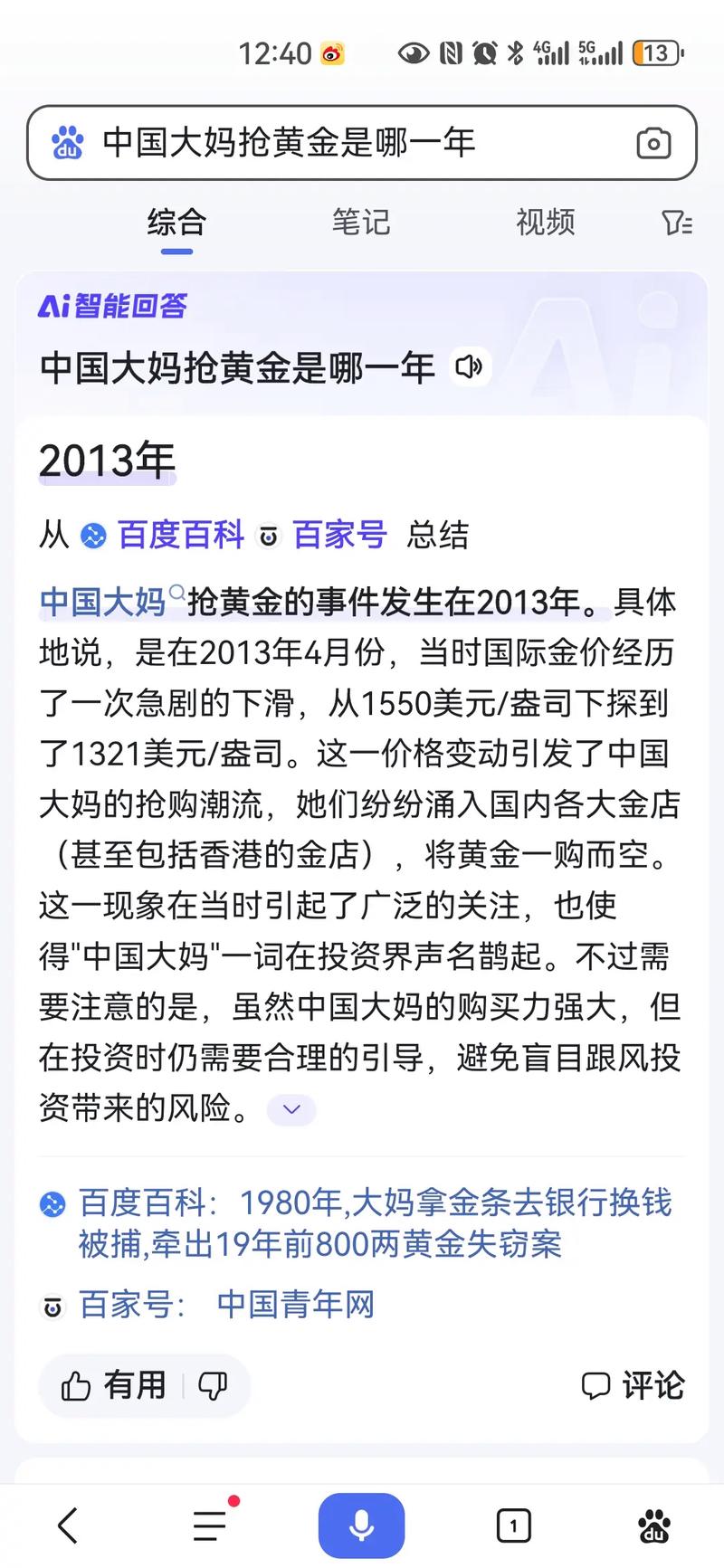The image size is (724, 1568).
Task: Tap the speaker icon to read answer aloud
Action: pyautogui.click(x=471, y=367)
